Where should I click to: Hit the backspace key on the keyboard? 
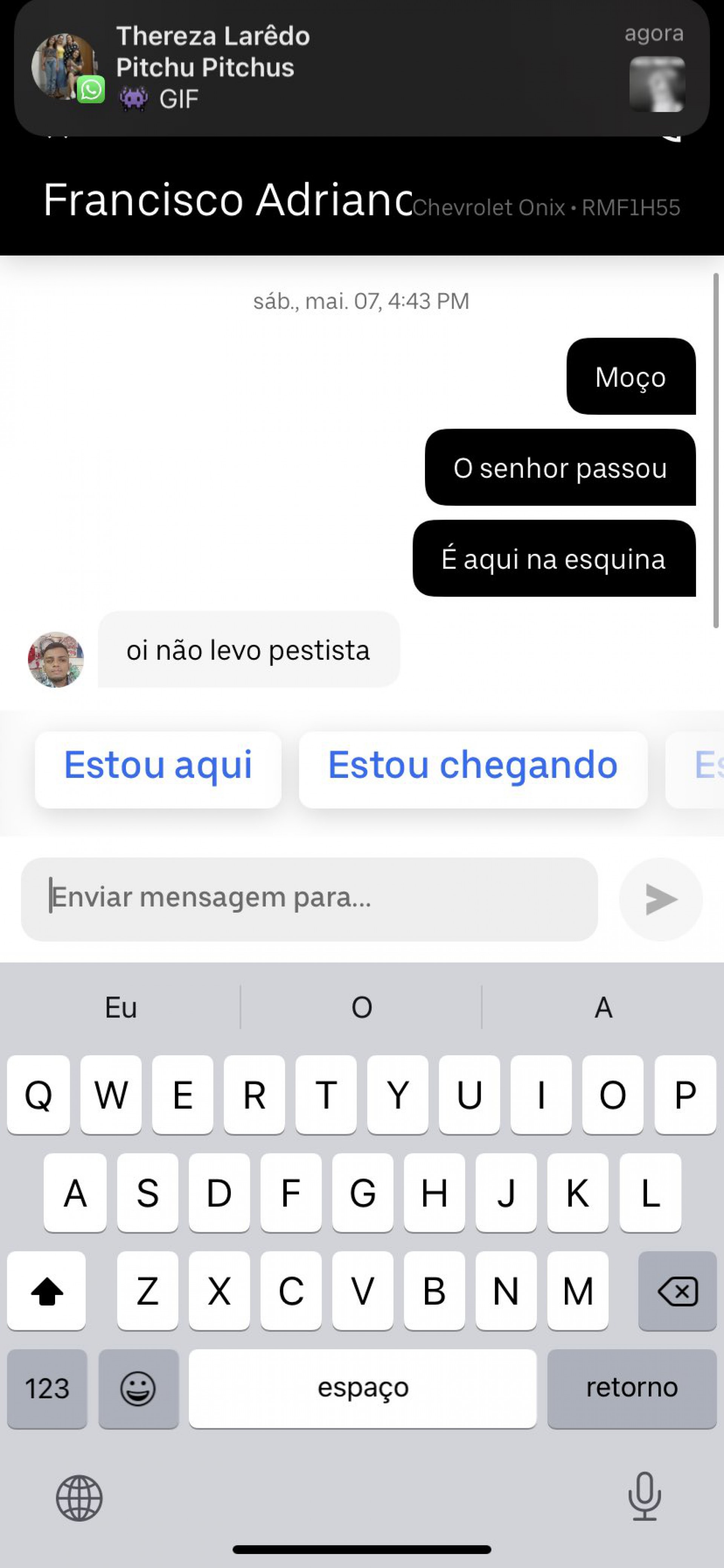[677, 1290]
